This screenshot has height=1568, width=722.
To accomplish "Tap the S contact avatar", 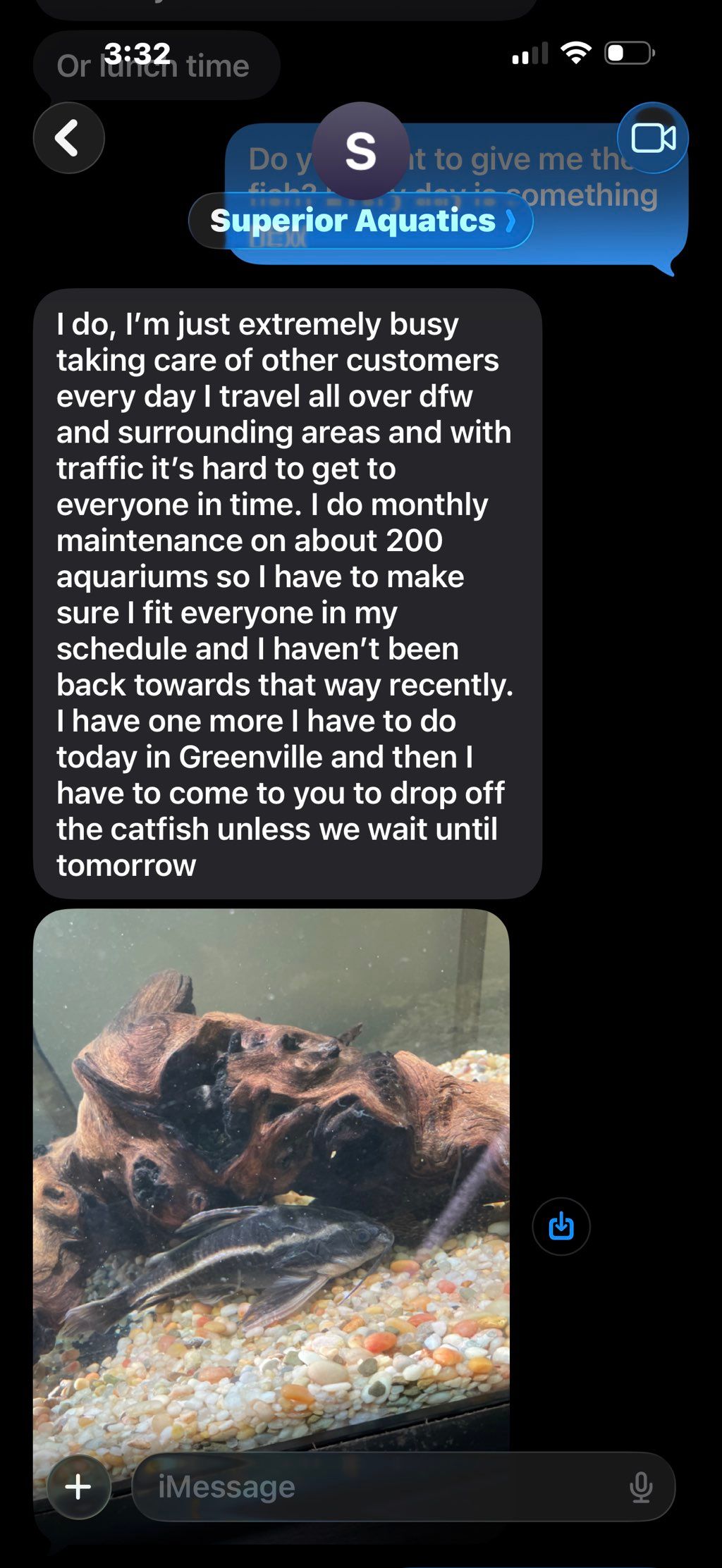I will pos(360,151).
